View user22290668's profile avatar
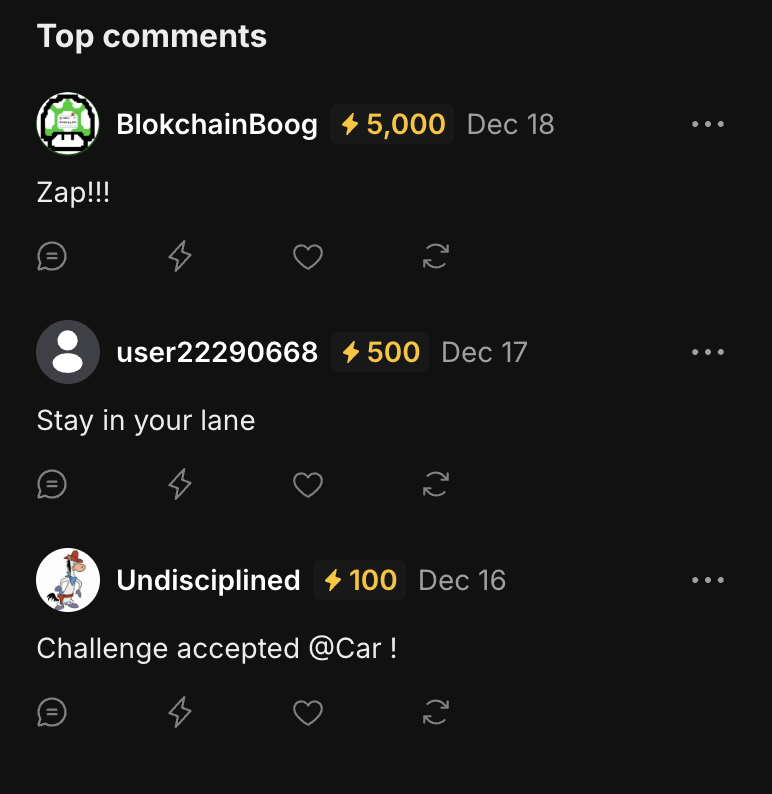The height and width of the screenshot is (794, 772). tap(68, 352)
